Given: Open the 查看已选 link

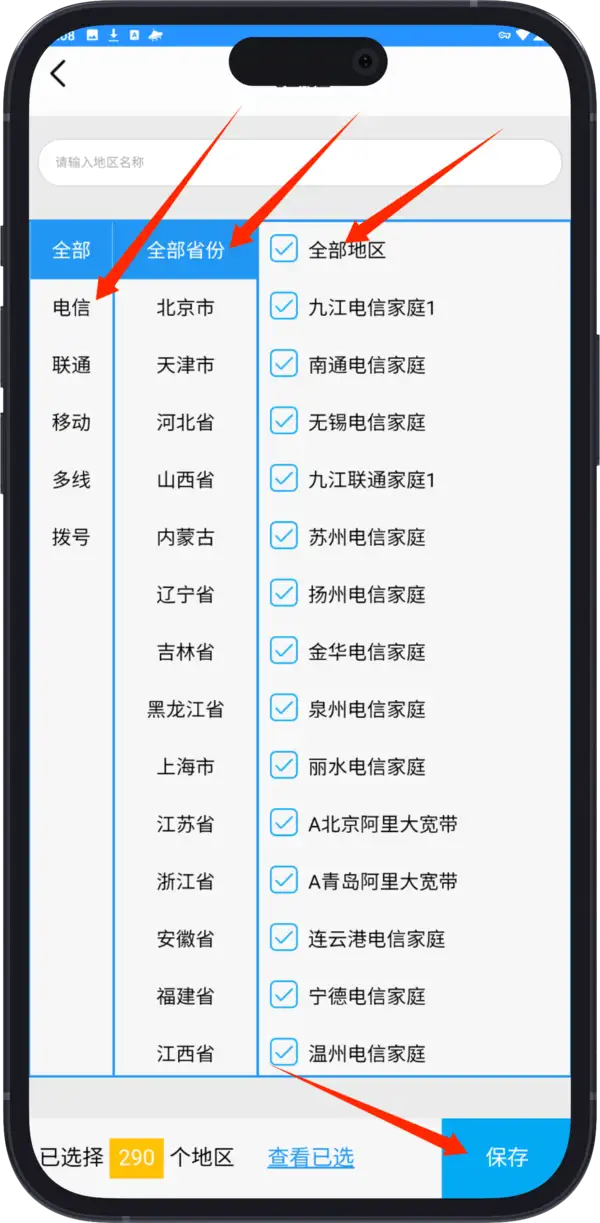Looking at the screenshot, I should point(310,1158).
